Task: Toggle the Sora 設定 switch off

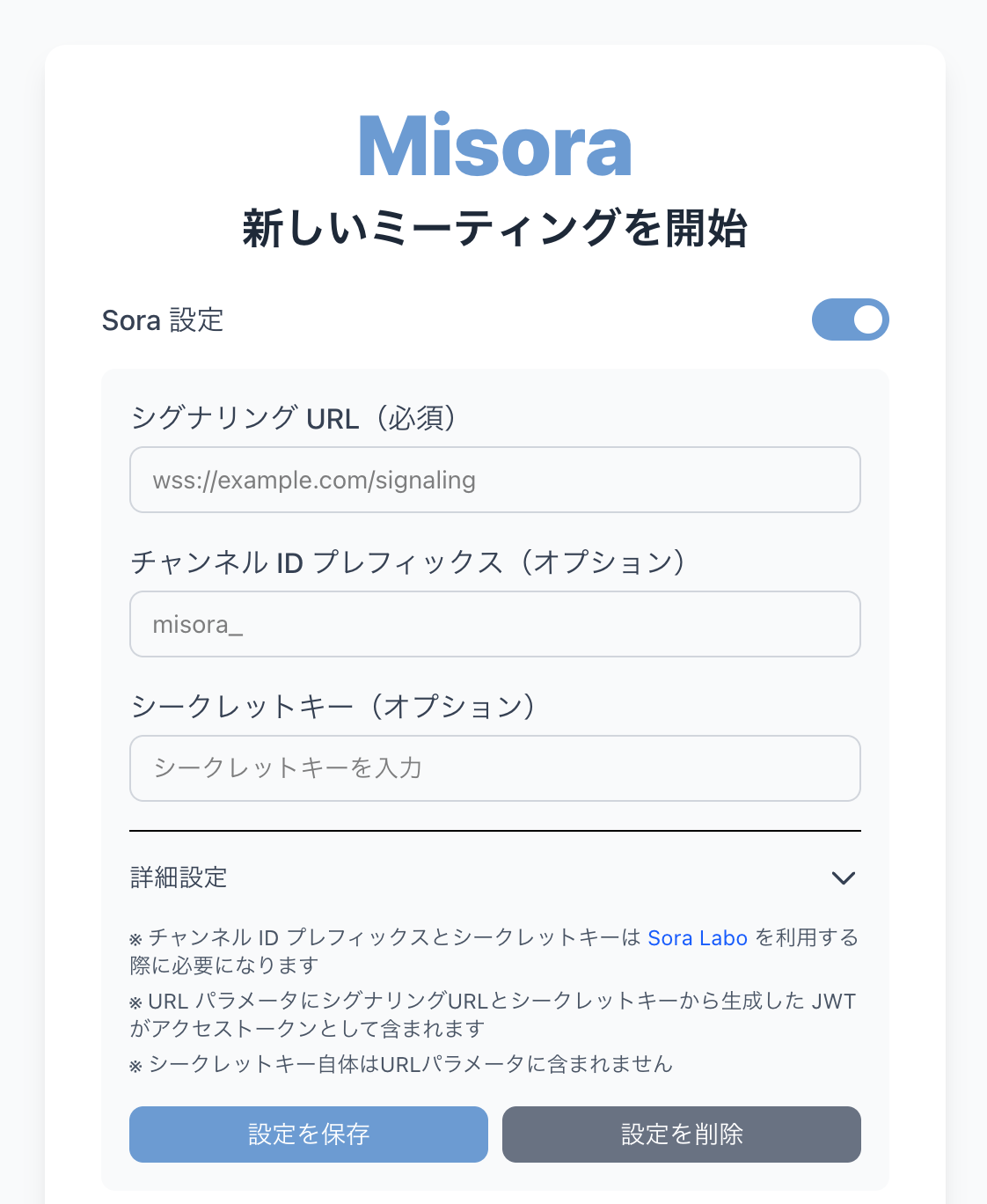Action: [x=850, y=319]
